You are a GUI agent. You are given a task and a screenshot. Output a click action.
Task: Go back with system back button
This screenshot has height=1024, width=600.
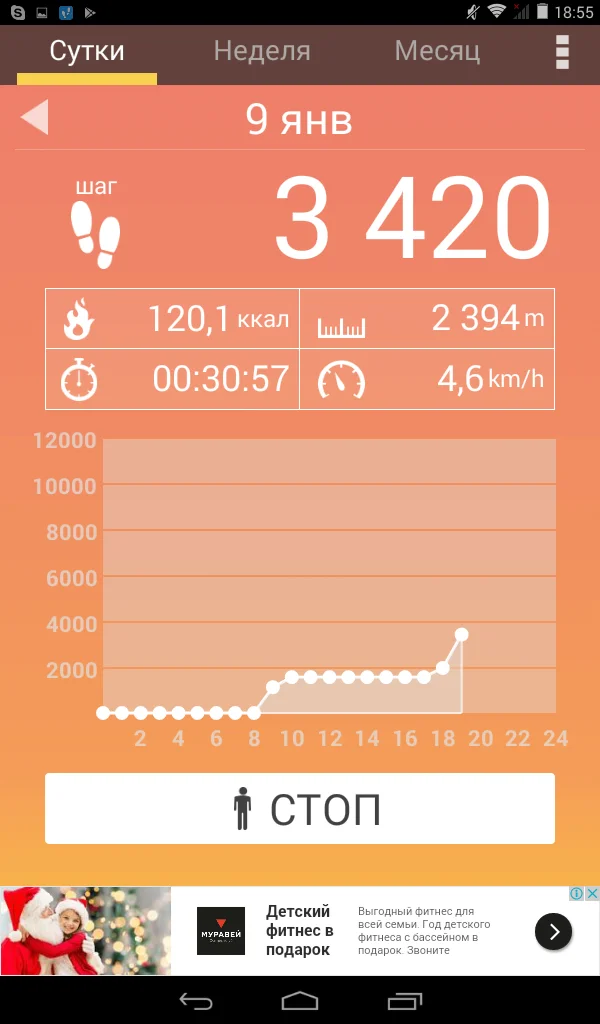coord(196,1000)
